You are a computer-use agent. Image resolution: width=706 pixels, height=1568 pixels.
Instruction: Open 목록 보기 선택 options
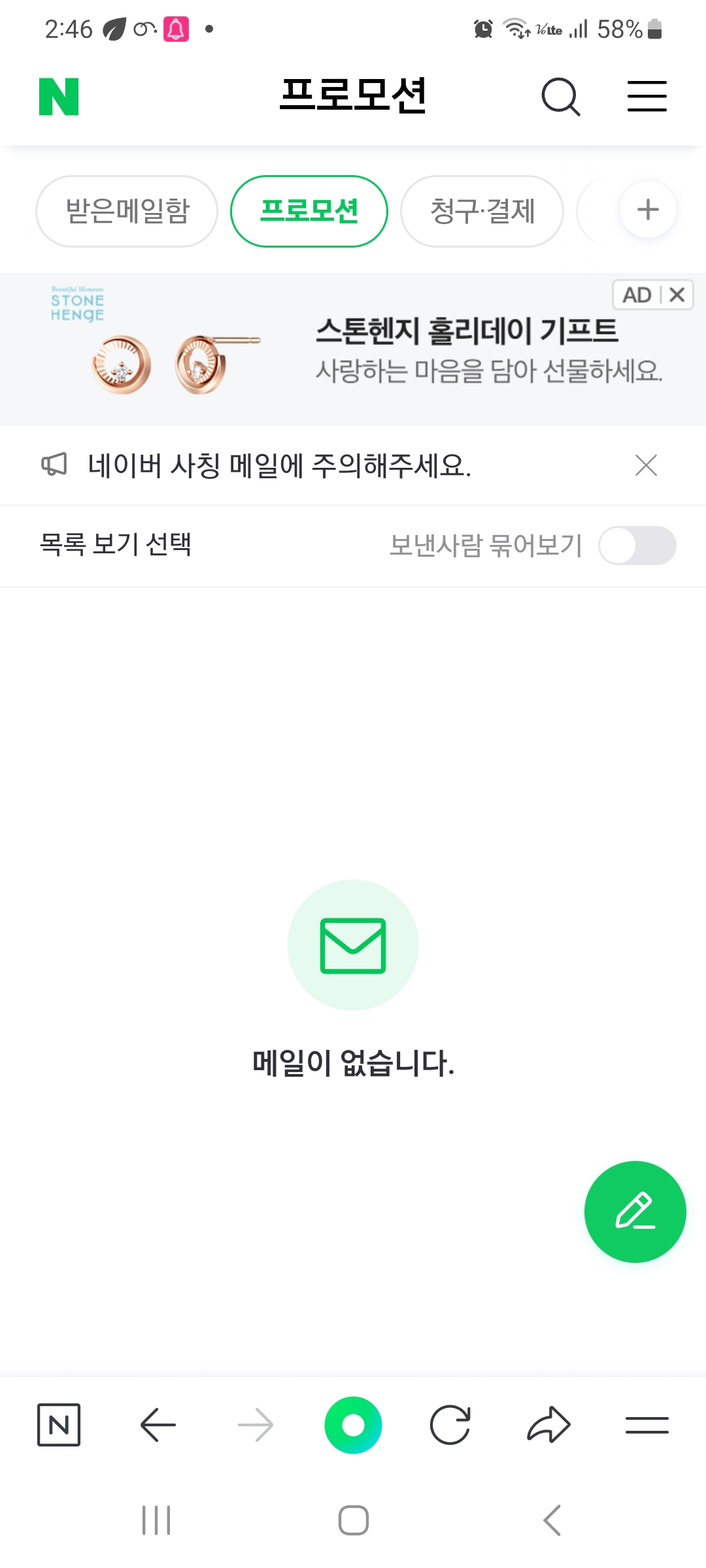[x=116, y=544]
